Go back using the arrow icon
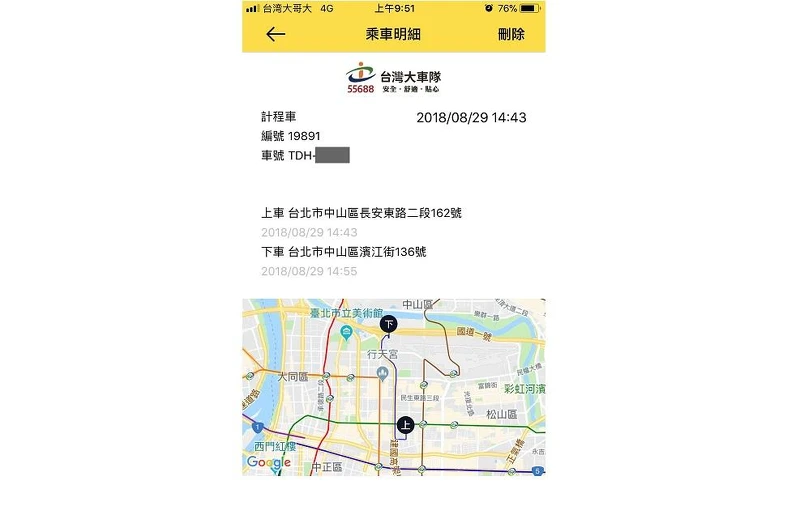This screenshot has width=800, height=506. pyautogui.click(x=275, y=34)
